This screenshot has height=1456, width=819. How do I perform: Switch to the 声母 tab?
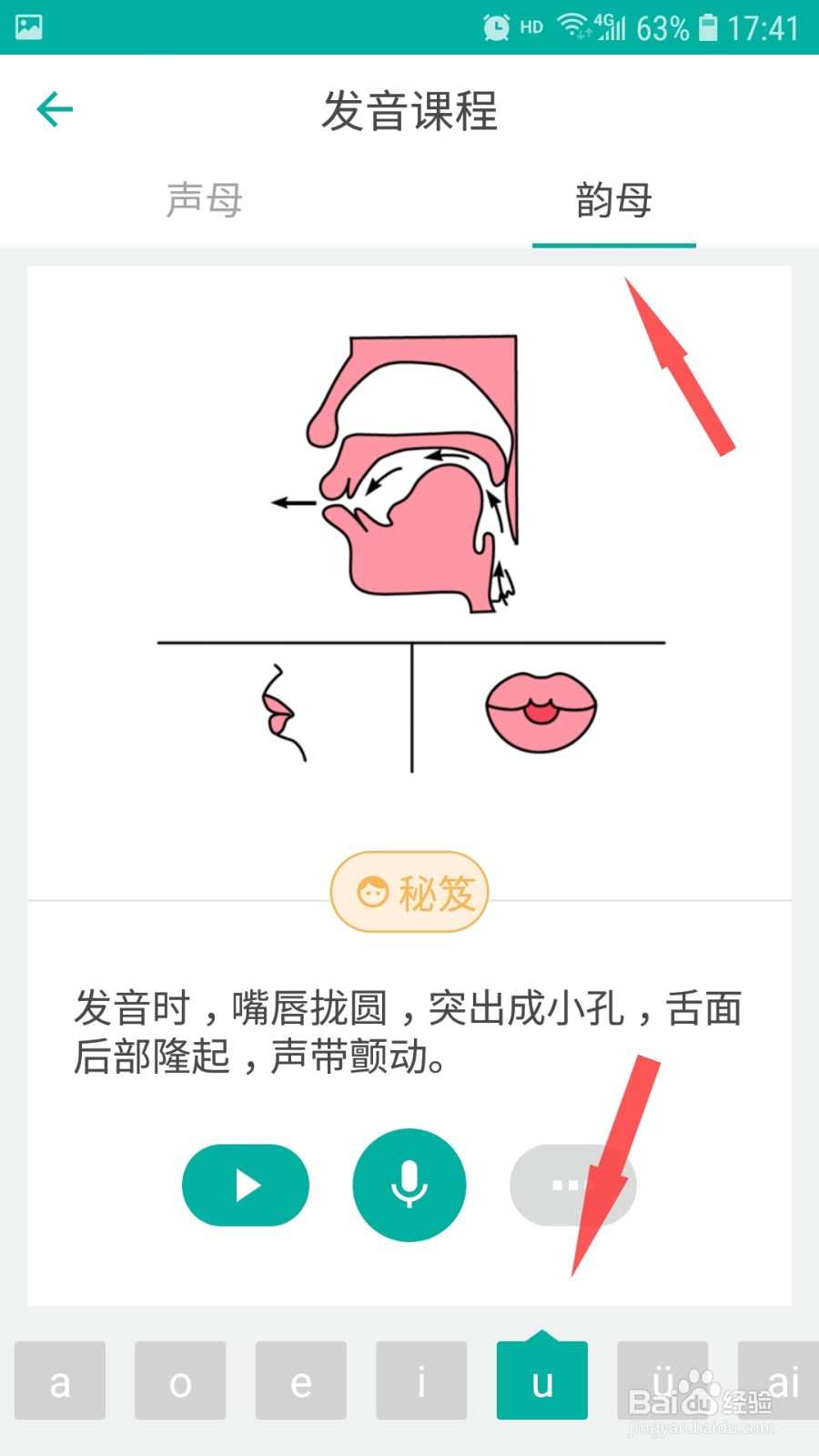click(205, 201)
